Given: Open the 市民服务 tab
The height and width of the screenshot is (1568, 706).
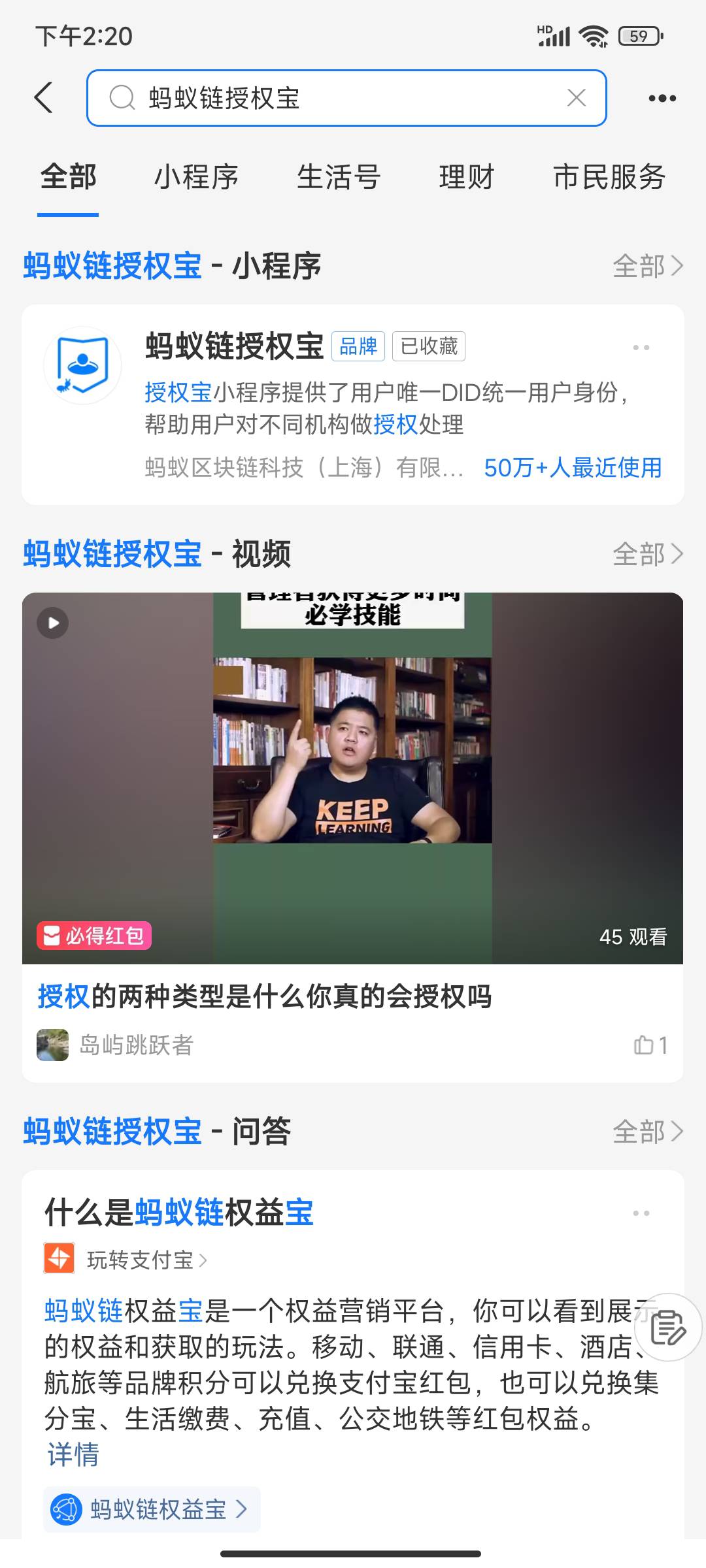Looking at the screenshot, I should (609, 177).
